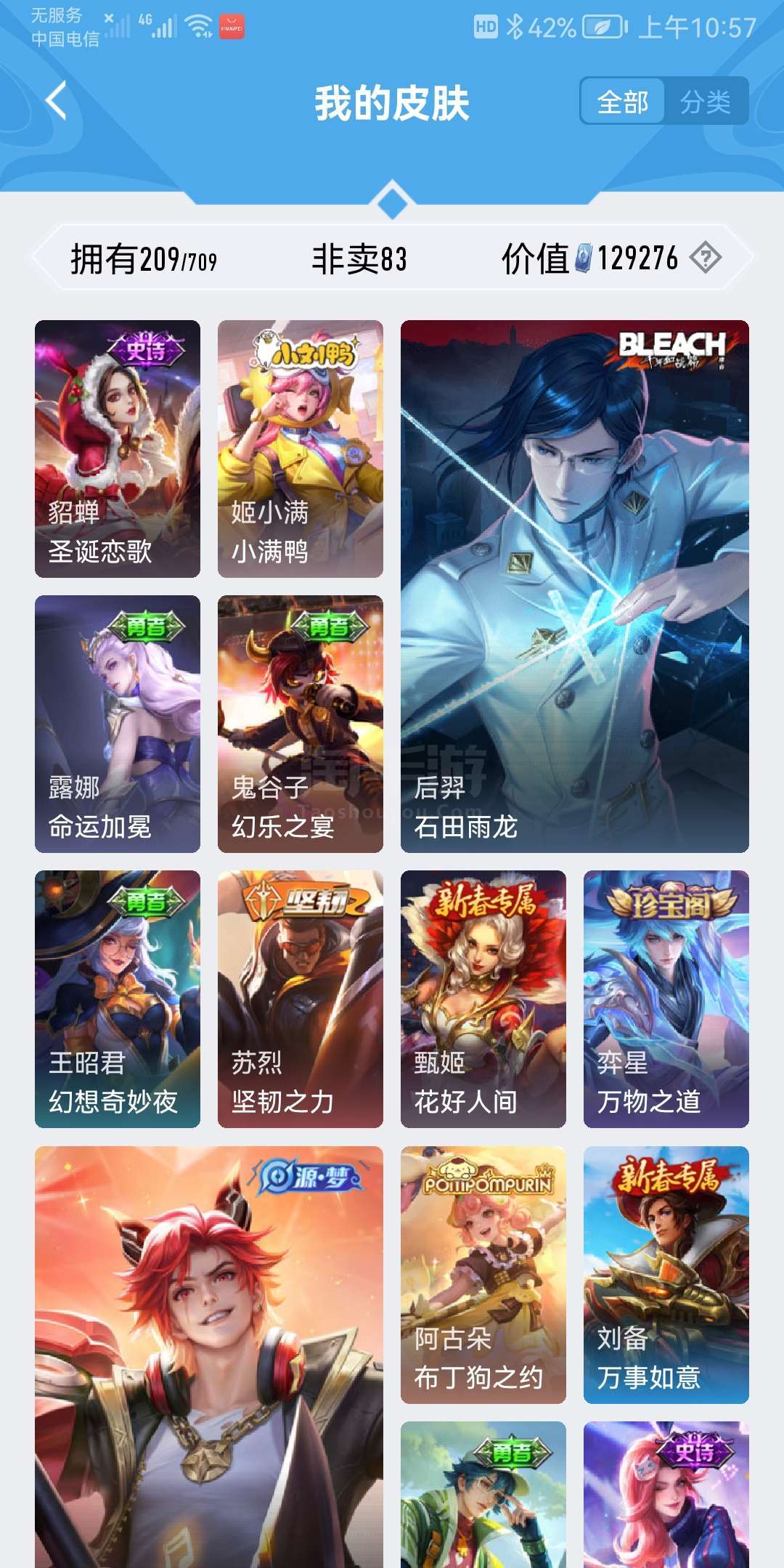This screenshot has height=1568, width=784.
Task: View 甄姬 花好人间 skin
Action: (483, 999)
